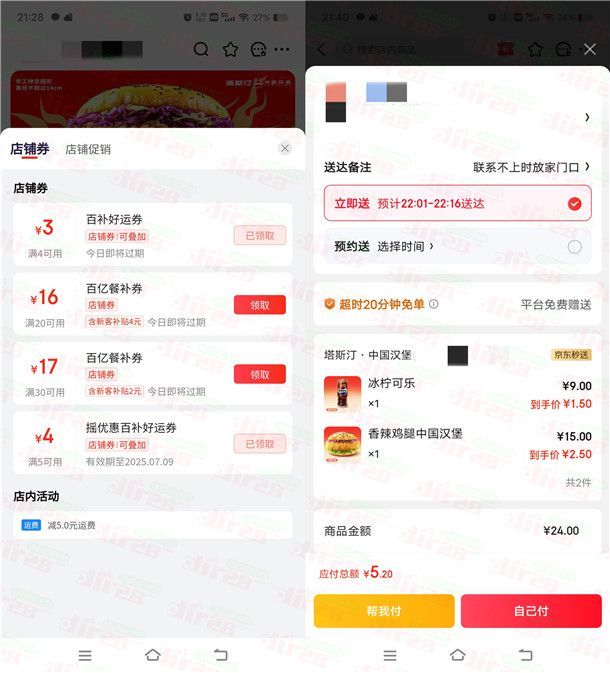This screenshot has width=610, height=673.
Task: Tap 帮我付 to ask someone to pay
Action: tap(384, 610)
